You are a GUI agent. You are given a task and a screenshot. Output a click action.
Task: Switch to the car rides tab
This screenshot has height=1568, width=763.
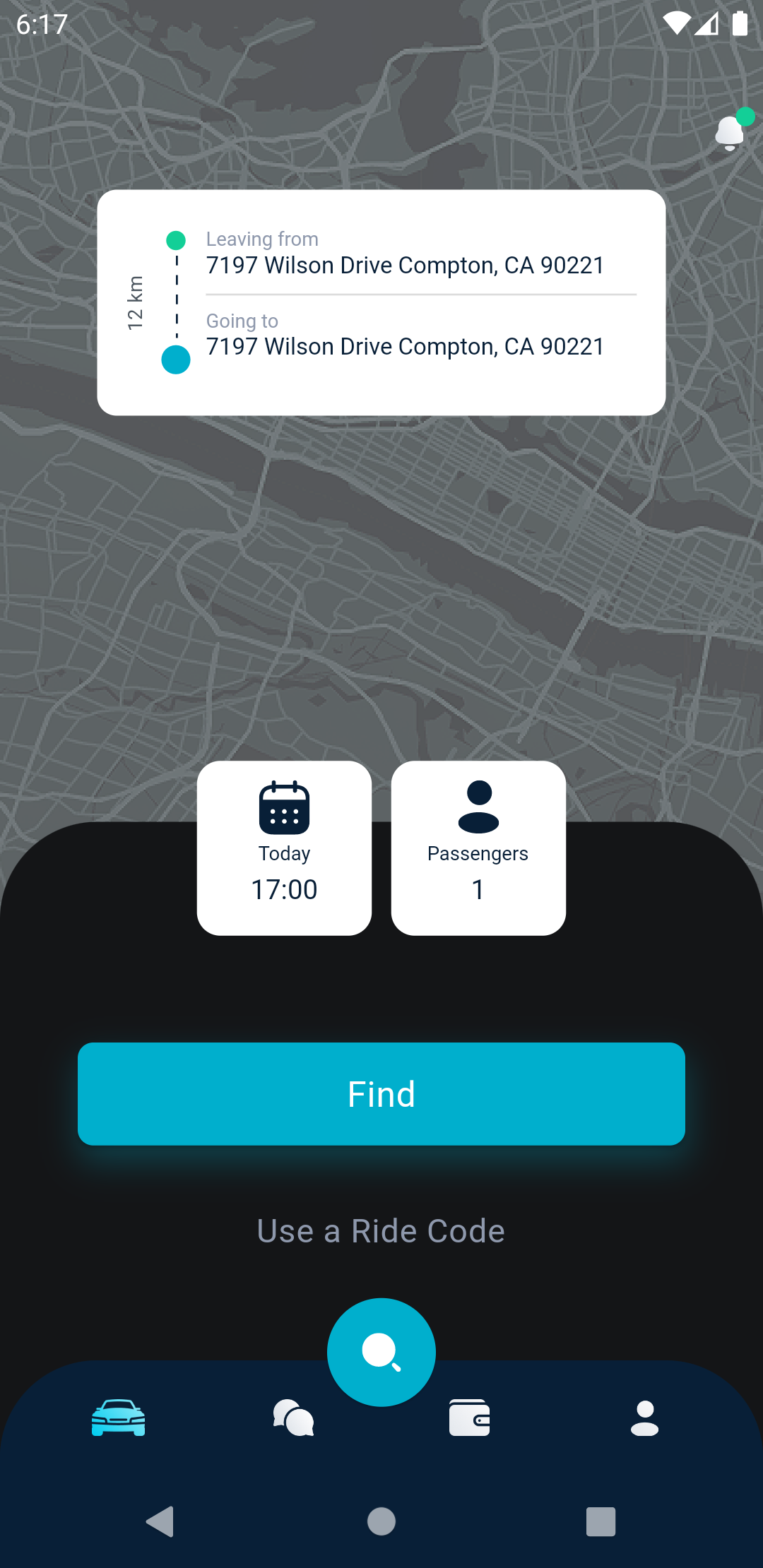pos(119,1418)
